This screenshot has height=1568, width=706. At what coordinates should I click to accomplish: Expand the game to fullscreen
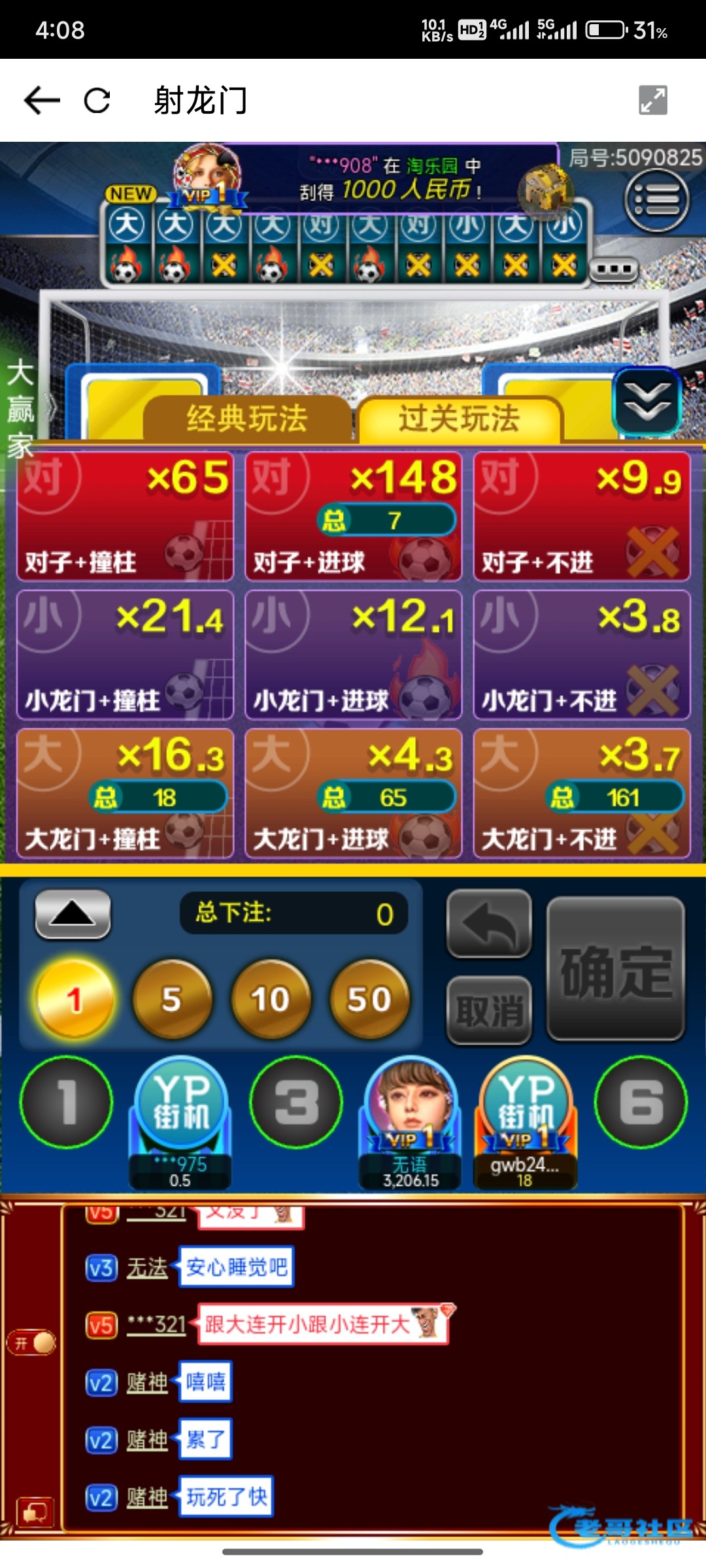click(x=652, y=101)
